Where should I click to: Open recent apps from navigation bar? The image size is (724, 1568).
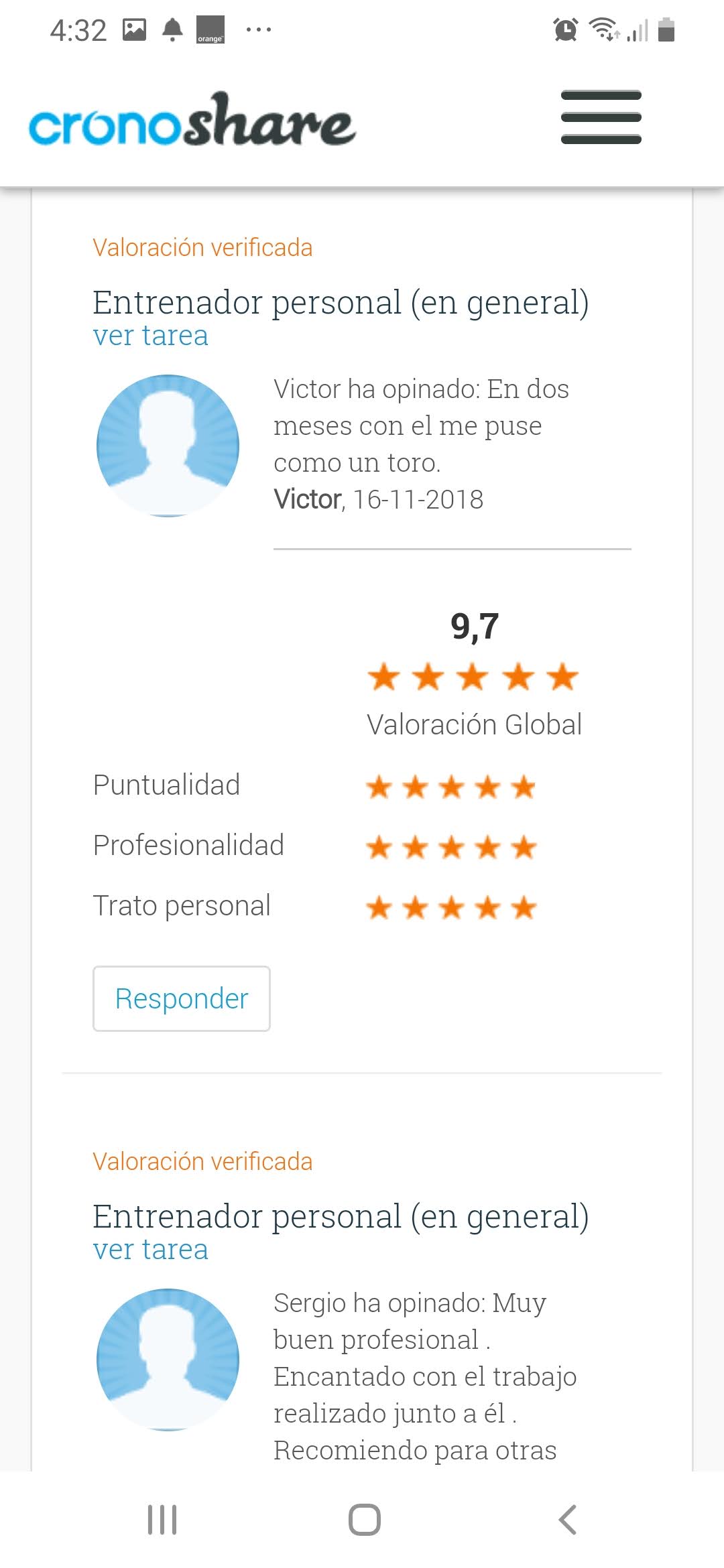[x=162, y=1519]
